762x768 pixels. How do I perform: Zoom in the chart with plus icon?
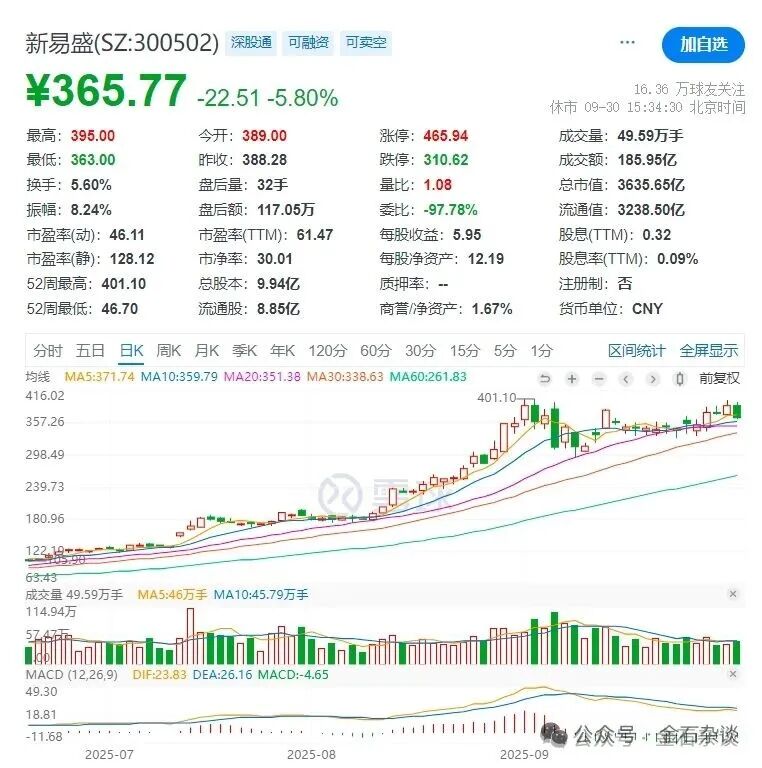572,379
